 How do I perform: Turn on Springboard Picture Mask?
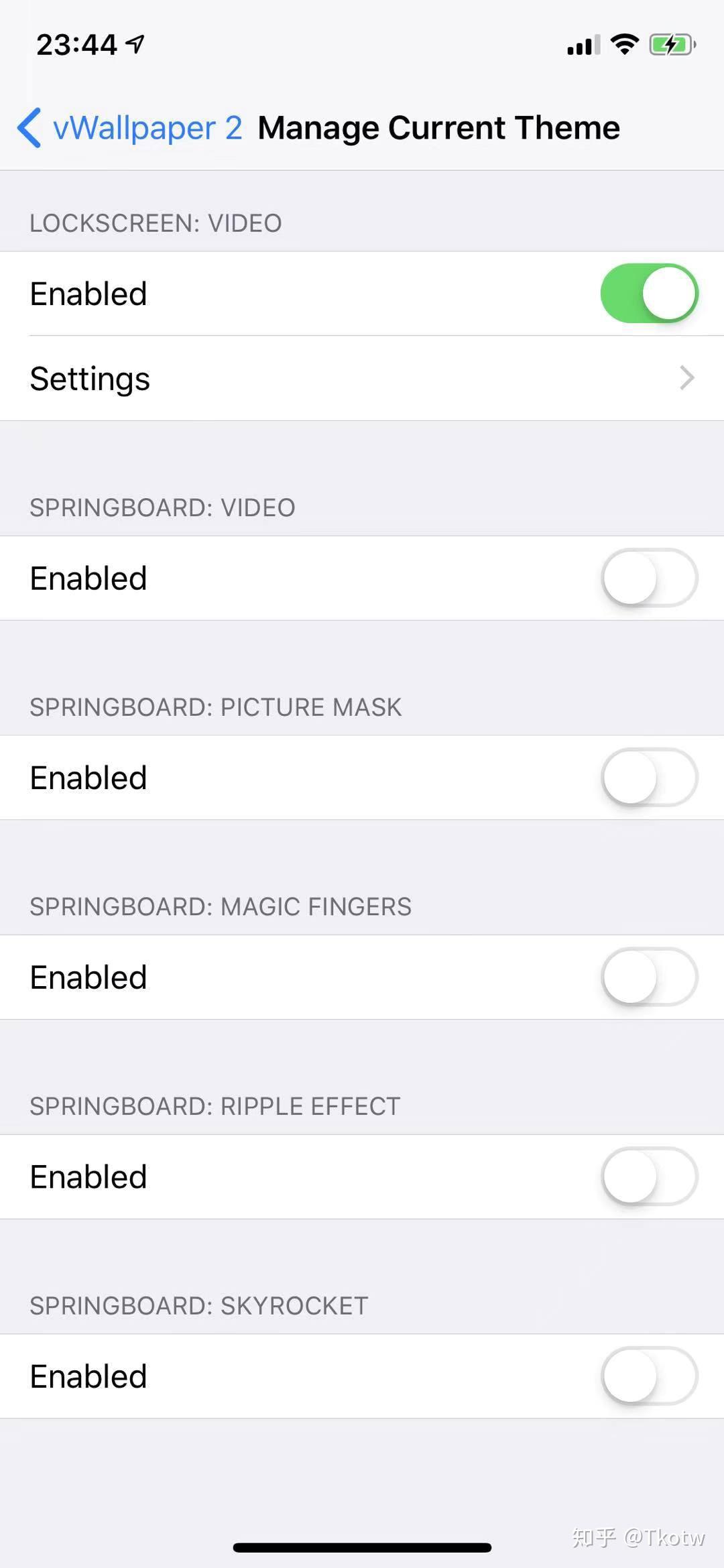pos(648,778)
